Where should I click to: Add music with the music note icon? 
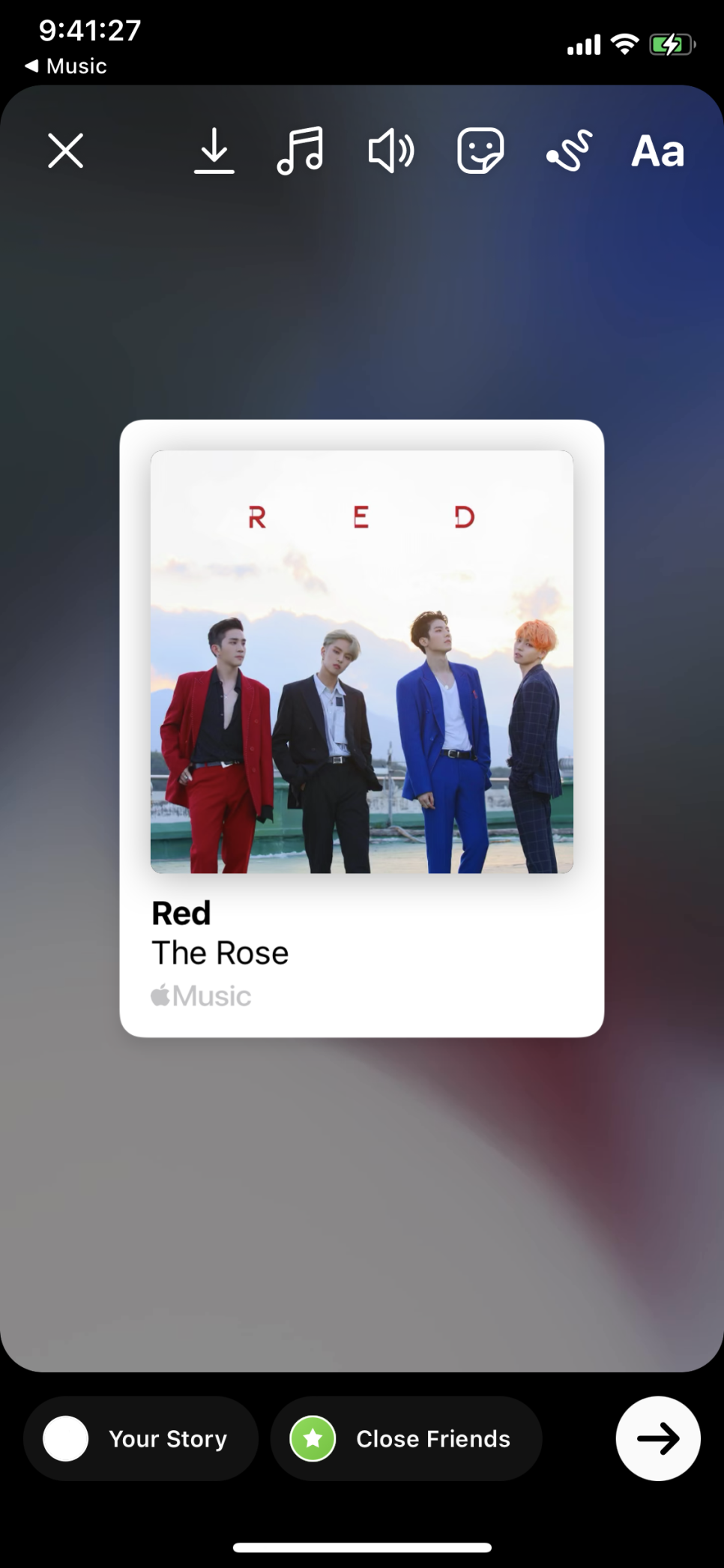pyautogui.click(x=301, y=151)
